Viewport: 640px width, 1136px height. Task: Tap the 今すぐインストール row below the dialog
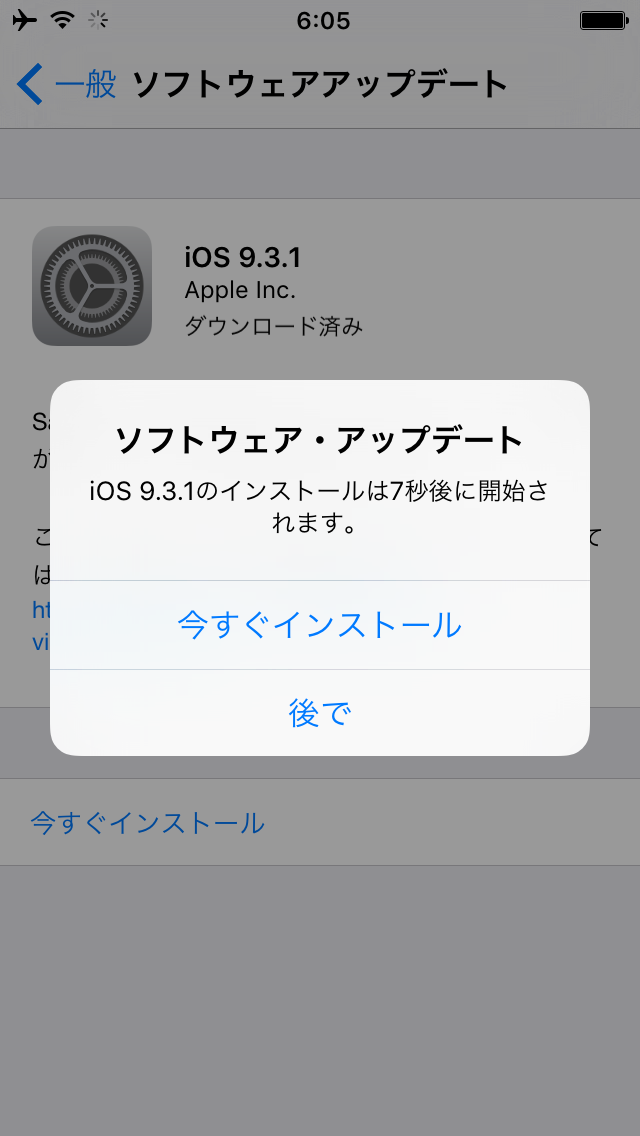[320, 822]
